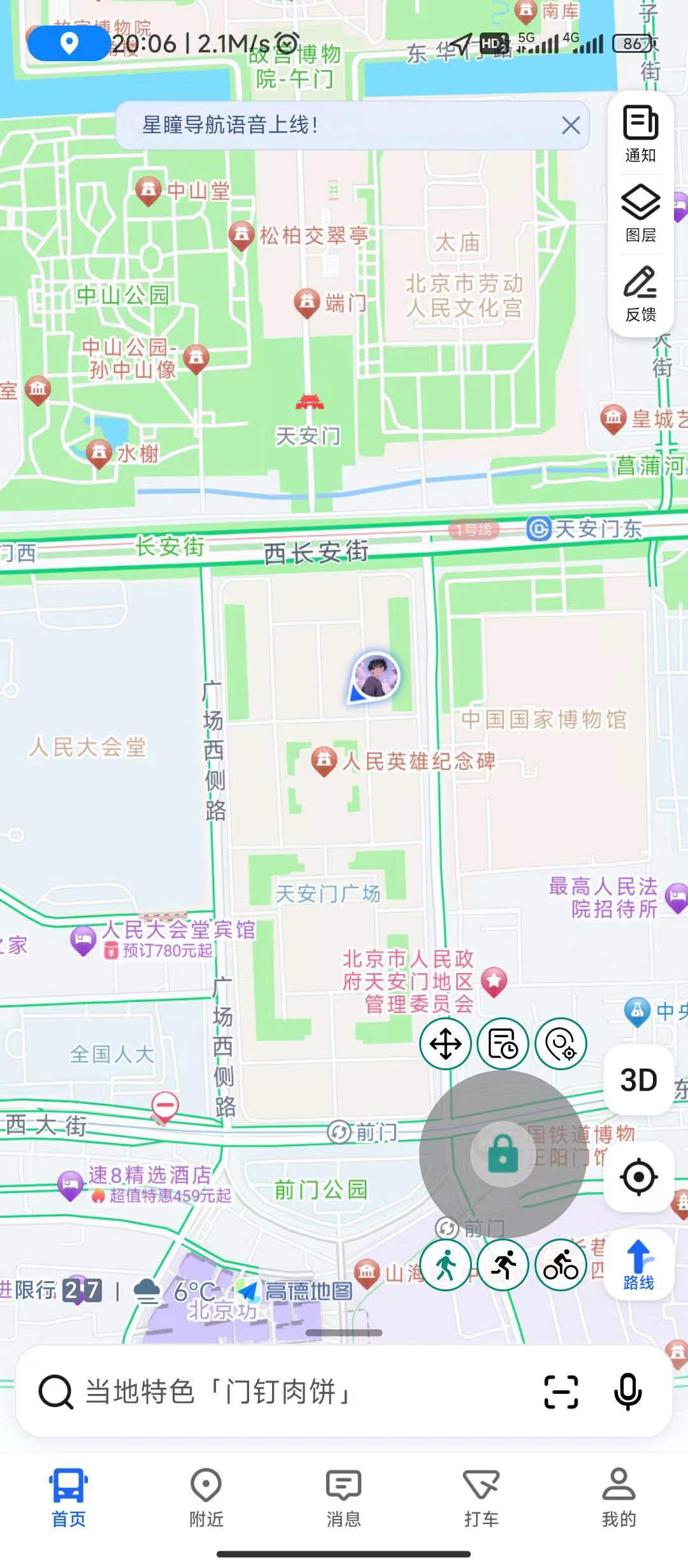
Task: Open the 消息 tab
Action: [x=344, y=1498]
